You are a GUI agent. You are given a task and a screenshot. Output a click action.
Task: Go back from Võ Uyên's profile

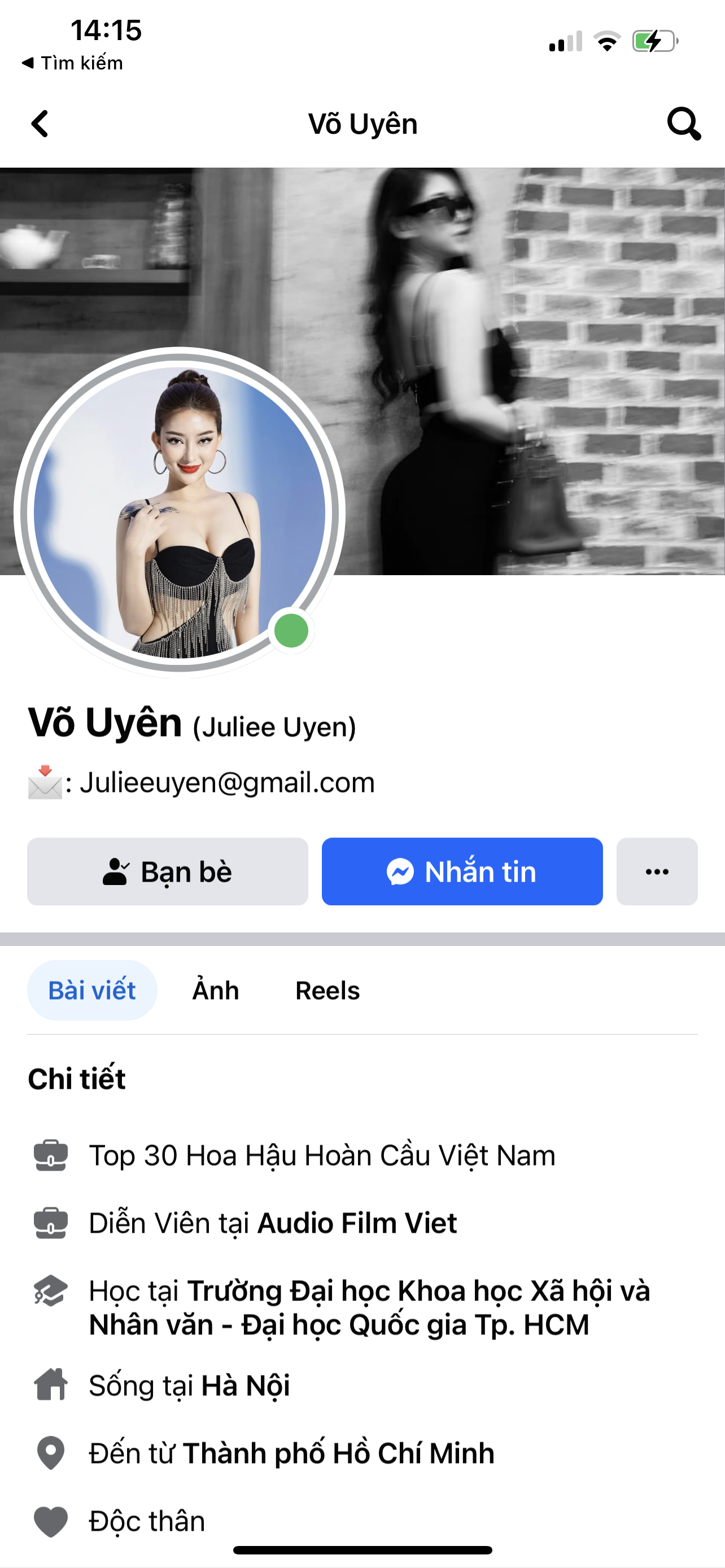pos(40,124)
